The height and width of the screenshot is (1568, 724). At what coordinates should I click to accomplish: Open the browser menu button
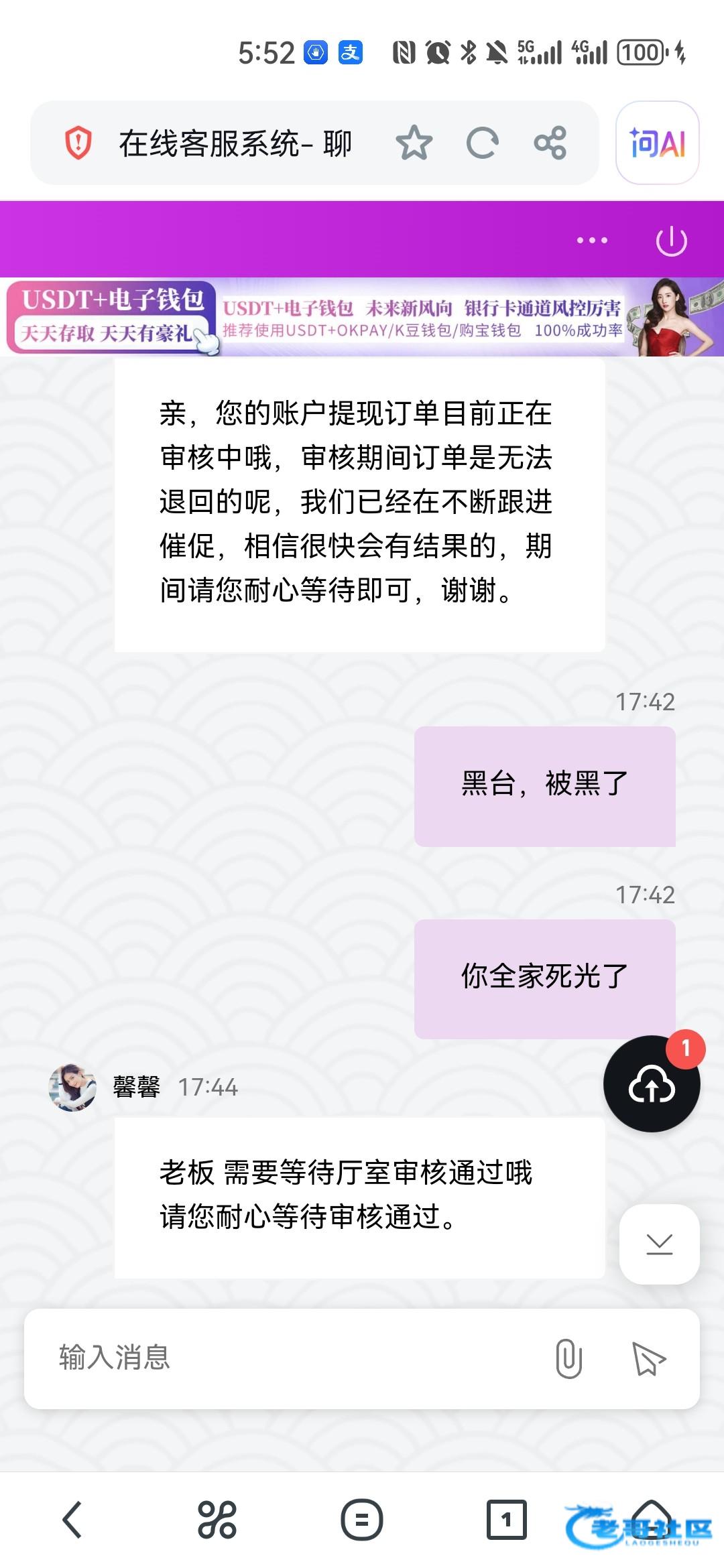pyautogui.click(x=362, y=1519)
